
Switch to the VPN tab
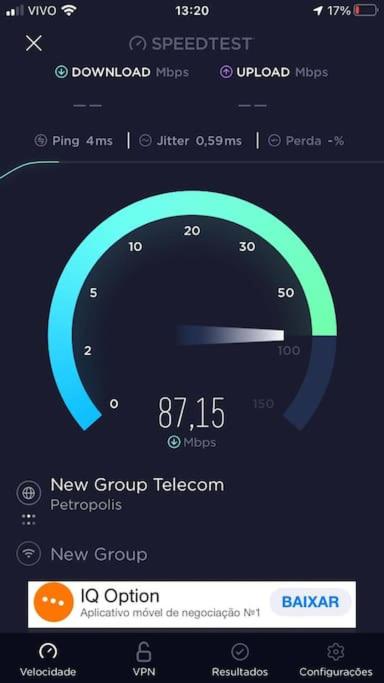144,660
